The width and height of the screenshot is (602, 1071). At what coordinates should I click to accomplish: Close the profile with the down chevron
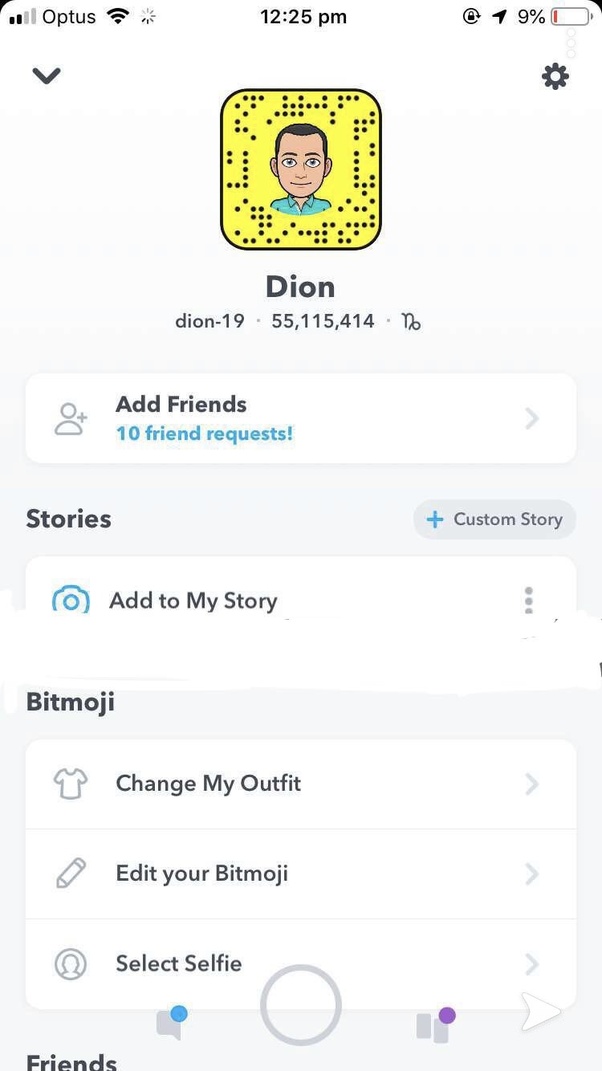(x=47, y=76)
